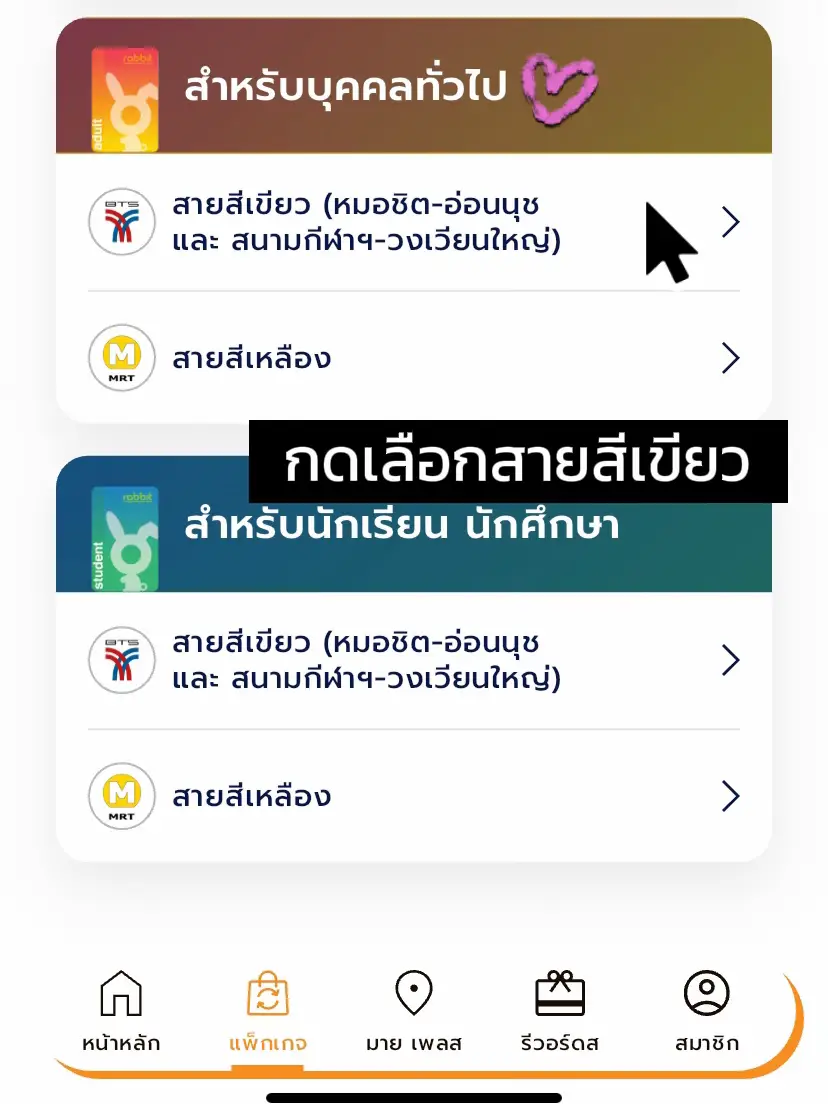Open the home screen via หน้าหลัก icon
This screenshot has height=1104, width=828.
pyautogui.click(x=121, y=992)
